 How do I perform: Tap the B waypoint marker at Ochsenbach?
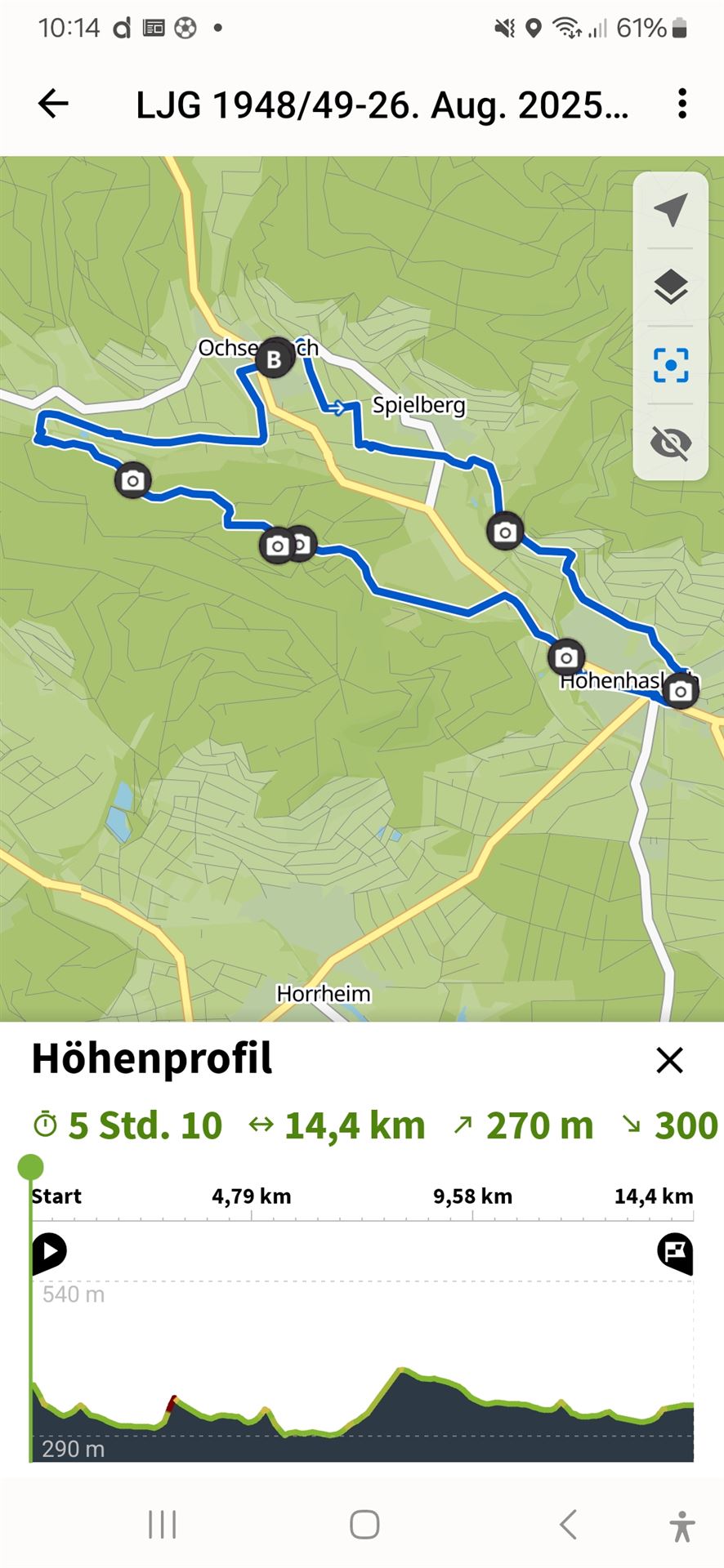click(275, 359)
